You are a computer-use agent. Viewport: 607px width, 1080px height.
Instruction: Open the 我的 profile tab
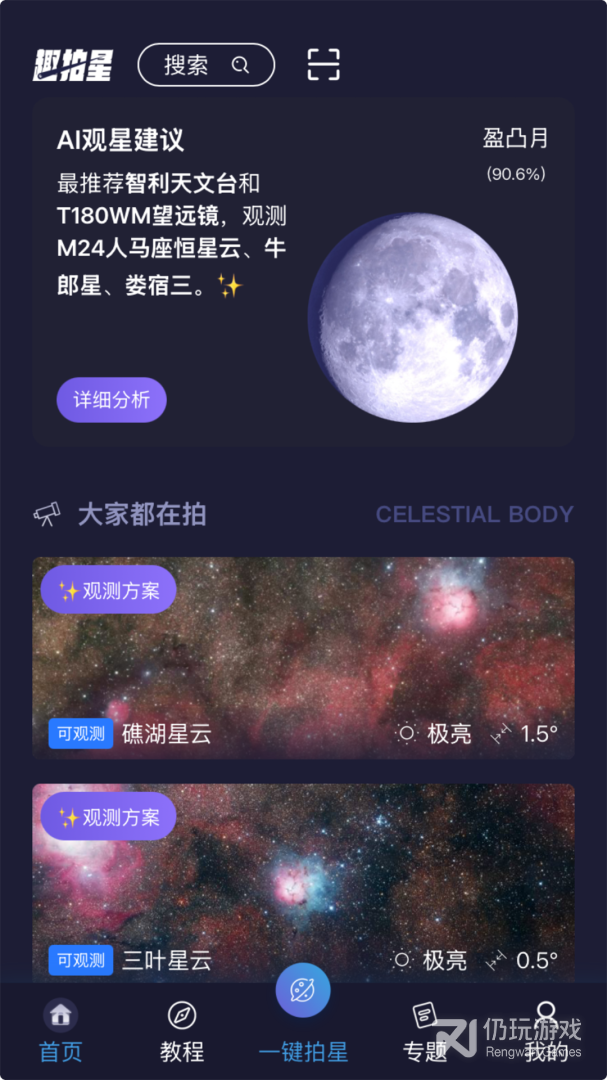click(x=545, y=1033)
